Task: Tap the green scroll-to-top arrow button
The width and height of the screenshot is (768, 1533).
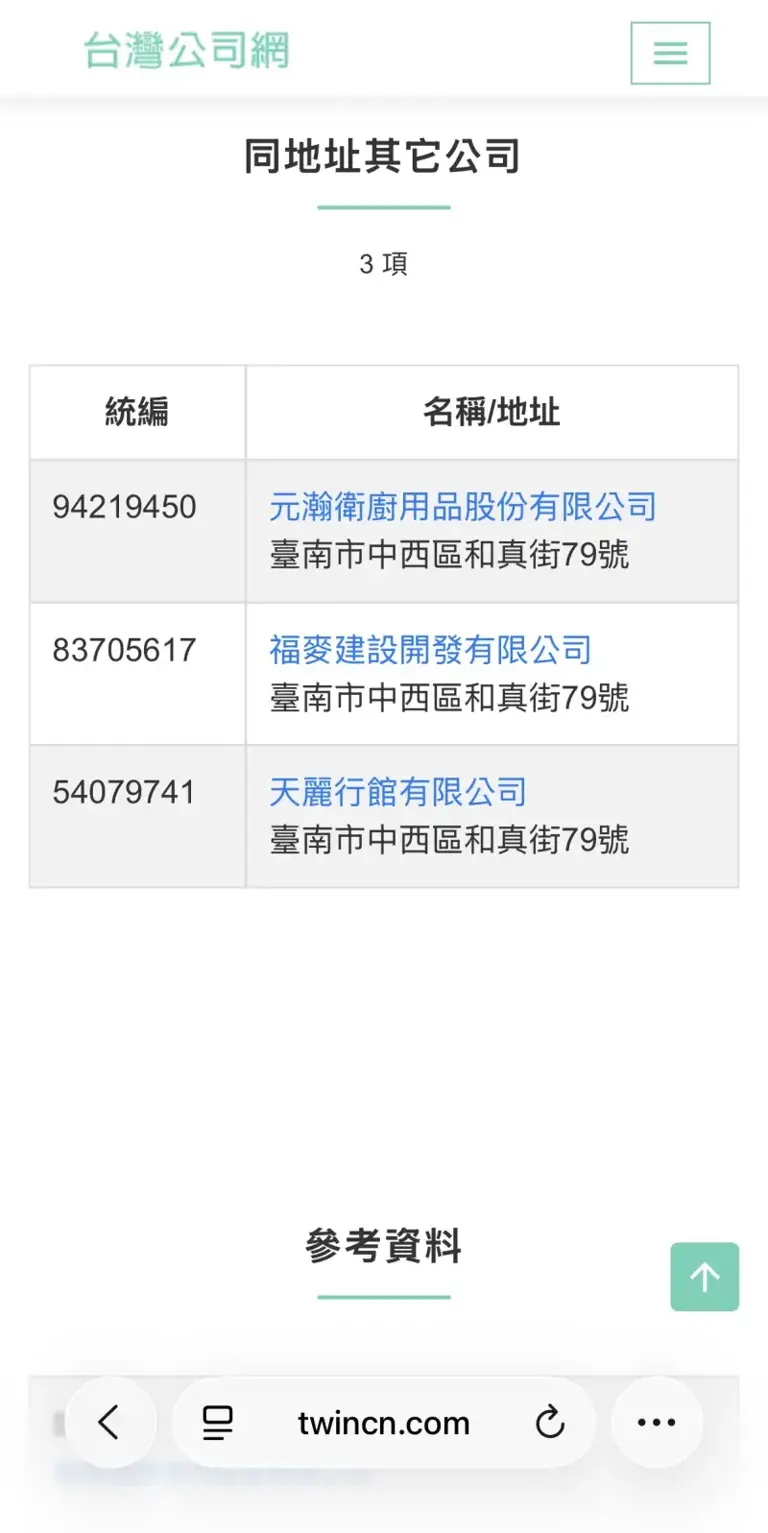Action: (704, 1277)
